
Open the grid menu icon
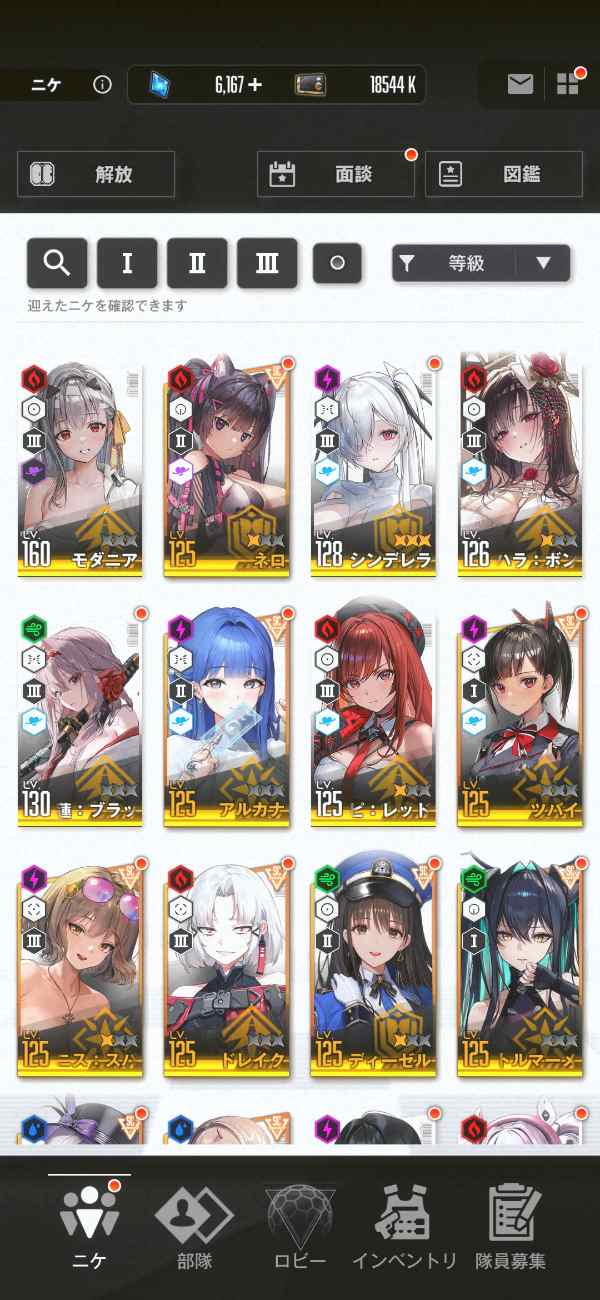[x=568, y=84]
